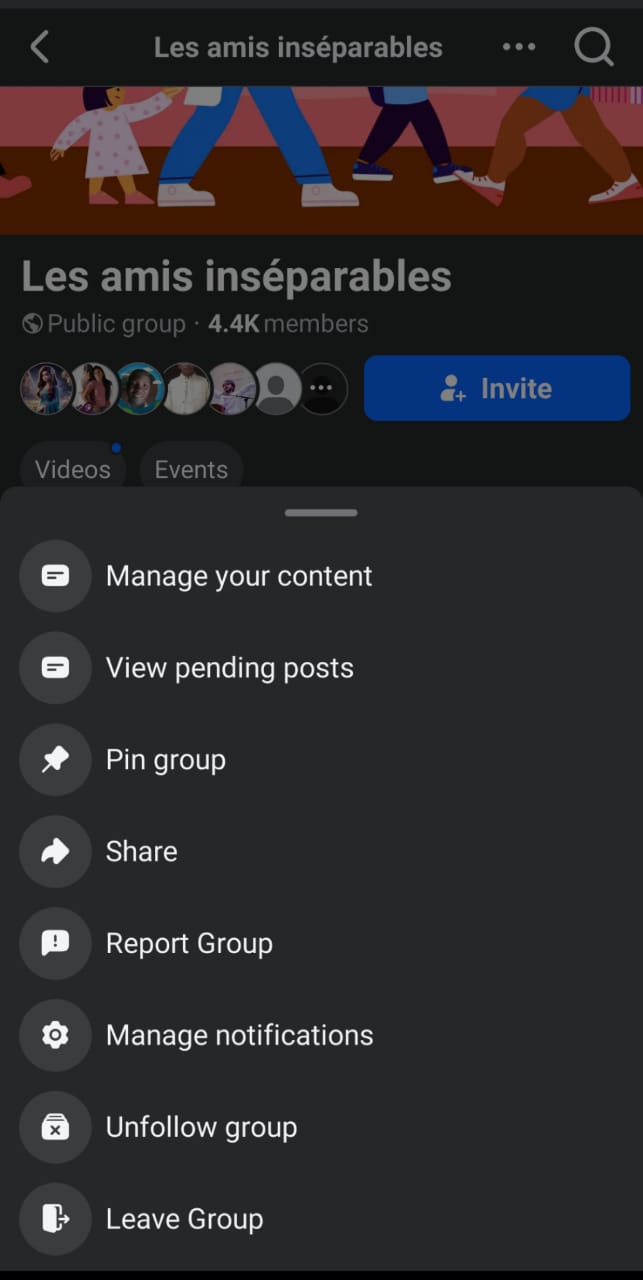Screen dimensions: 643x1280
Task: Switch to the Events chip
Action: [191, 469]
